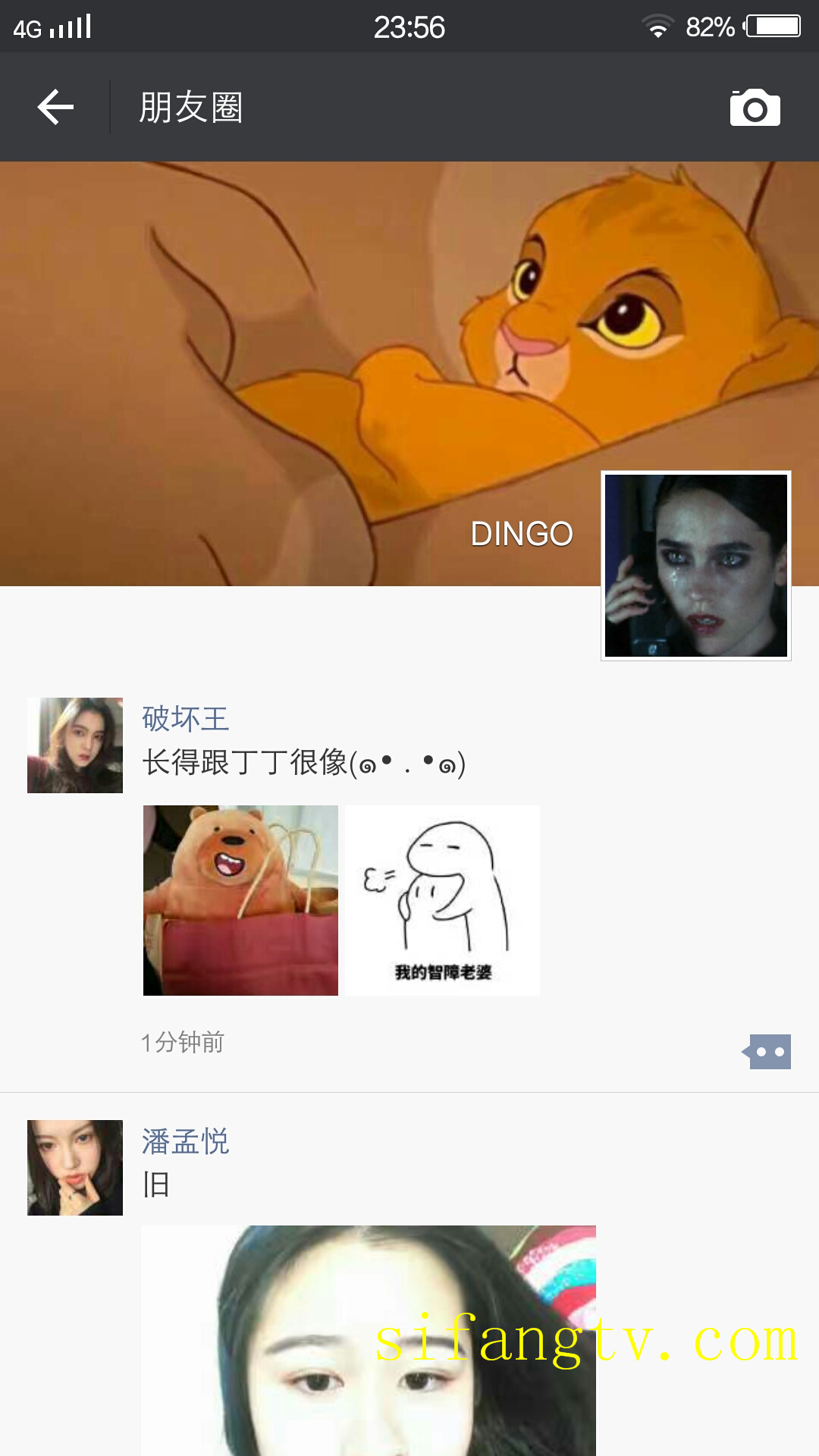
Task: Open like/comment menu under 破坏王's post
Action: coord(769,1052)
